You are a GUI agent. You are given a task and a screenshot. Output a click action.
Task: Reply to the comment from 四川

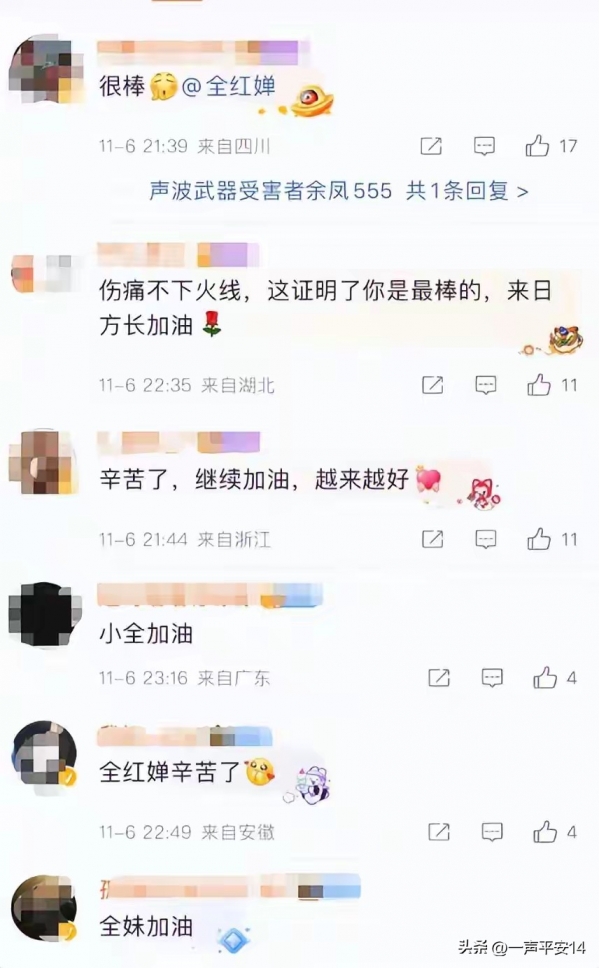pos(484,146)
